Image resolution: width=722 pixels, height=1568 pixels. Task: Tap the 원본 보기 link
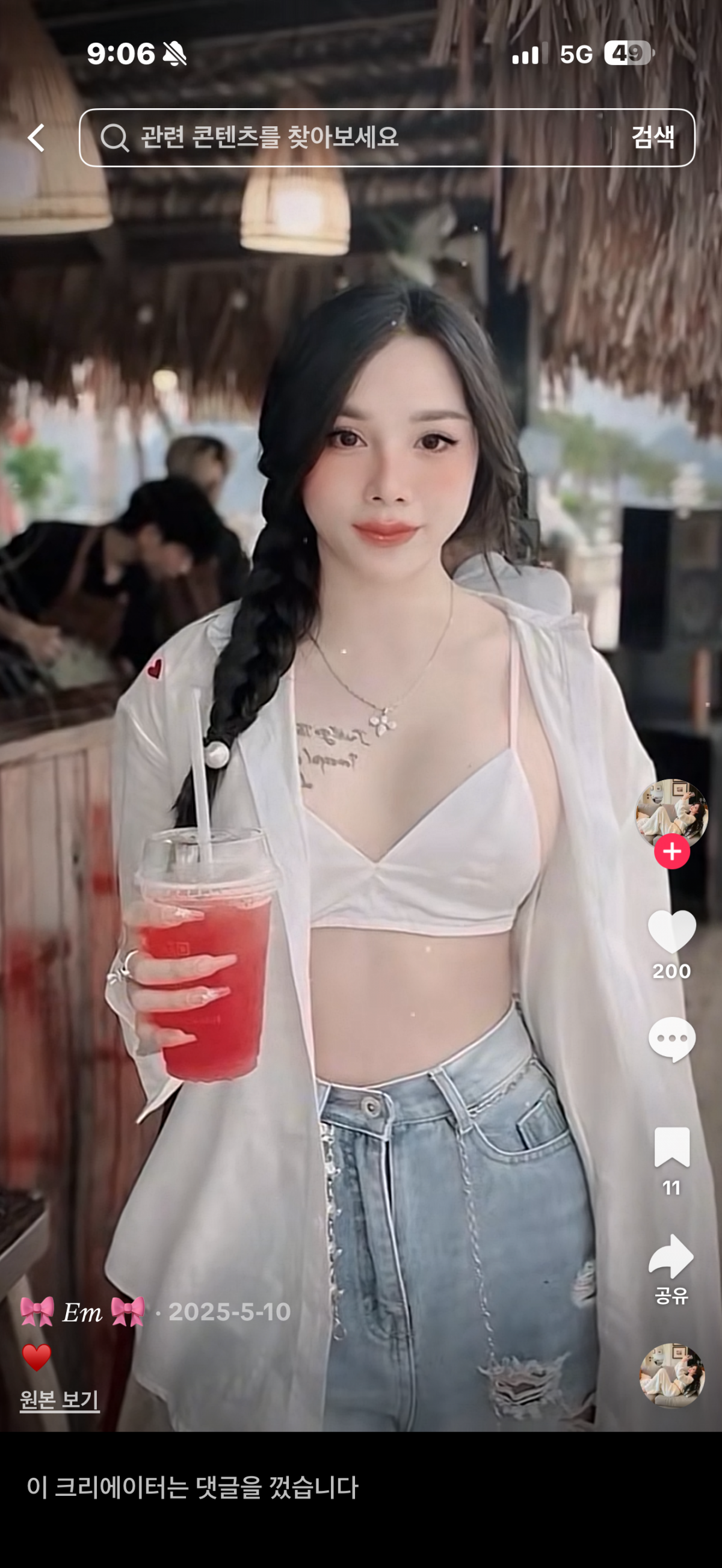click(x=60, y=1401)
